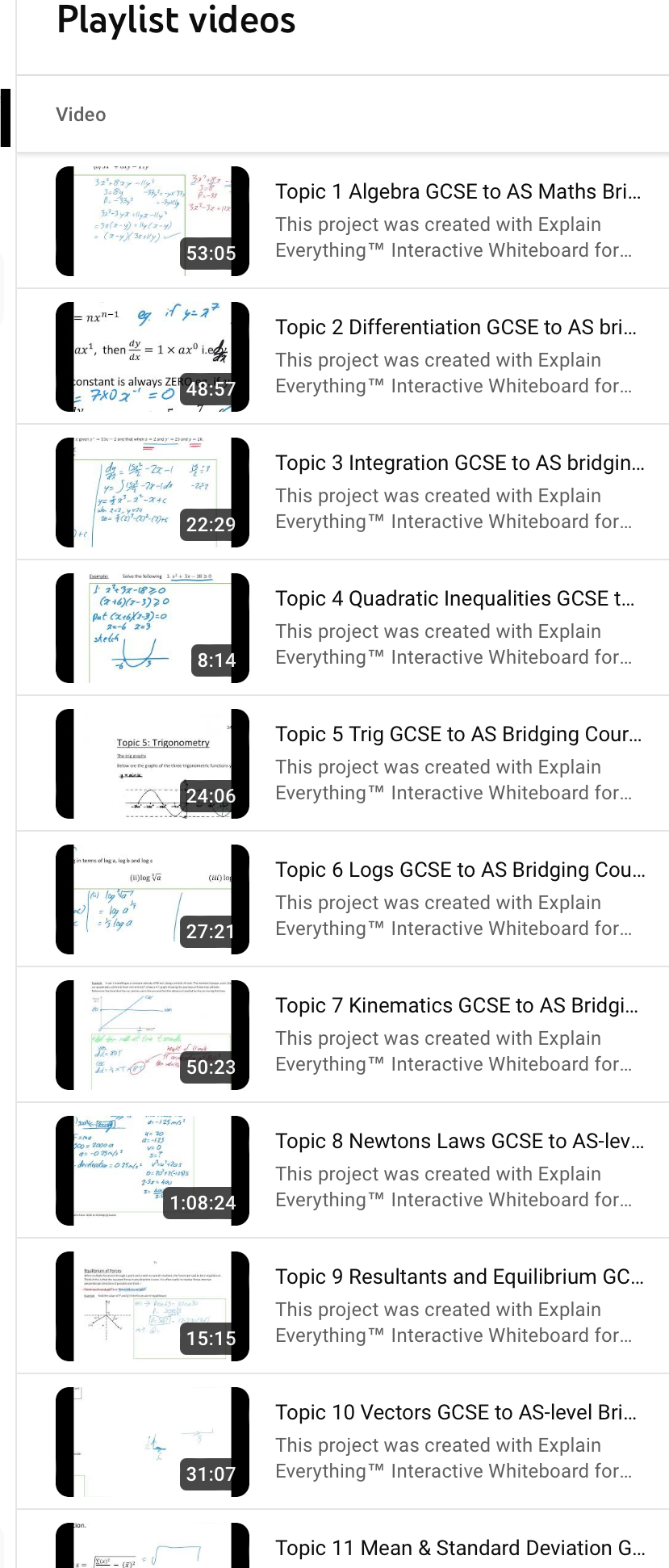Viewport: 669px width, 1568px height.
Task: Open Topic 9 Resultants and Equilibrium video
Action: tap(459, 1277)
